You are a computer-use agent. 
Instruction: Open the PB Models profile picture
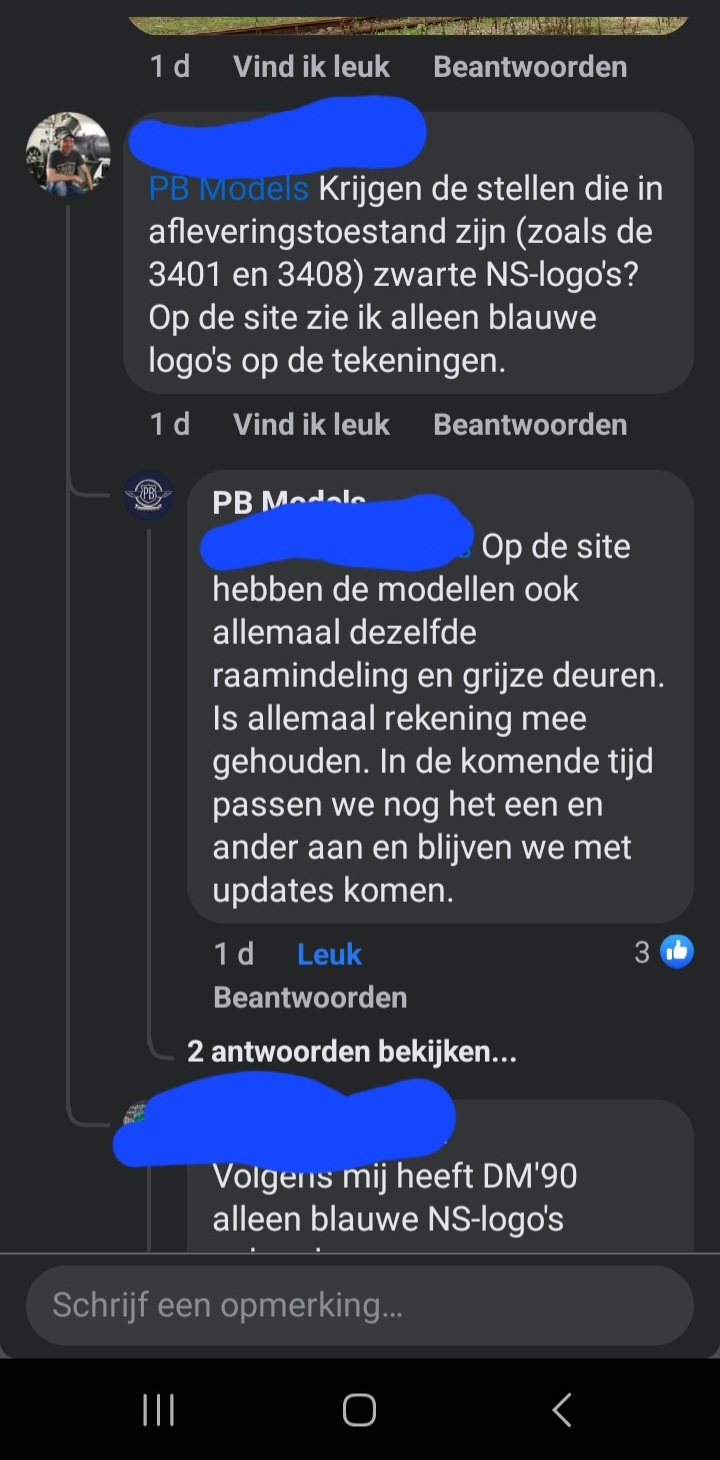[149, 495]
